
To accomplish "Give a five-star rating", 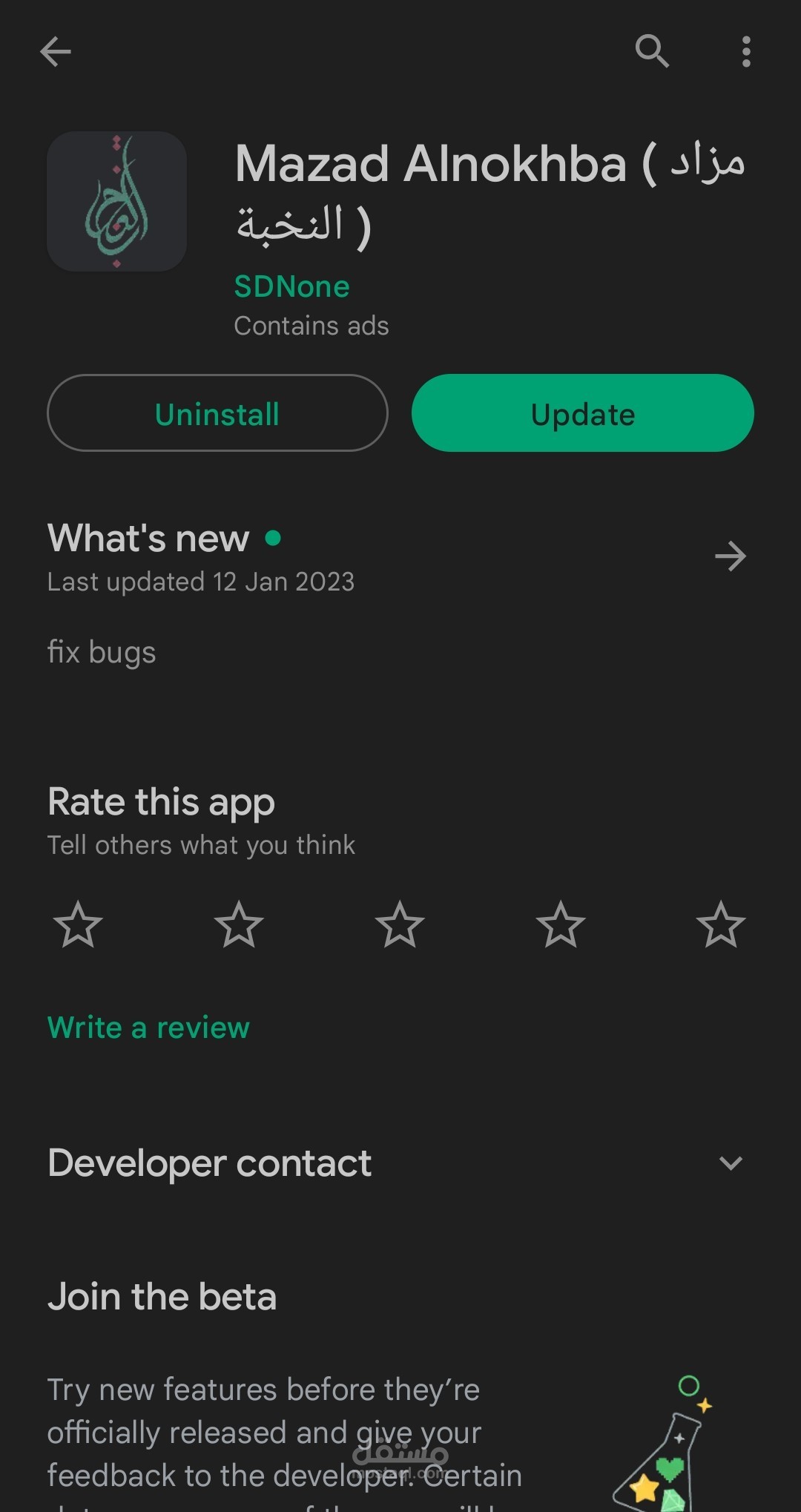I will tap(721, 924).
